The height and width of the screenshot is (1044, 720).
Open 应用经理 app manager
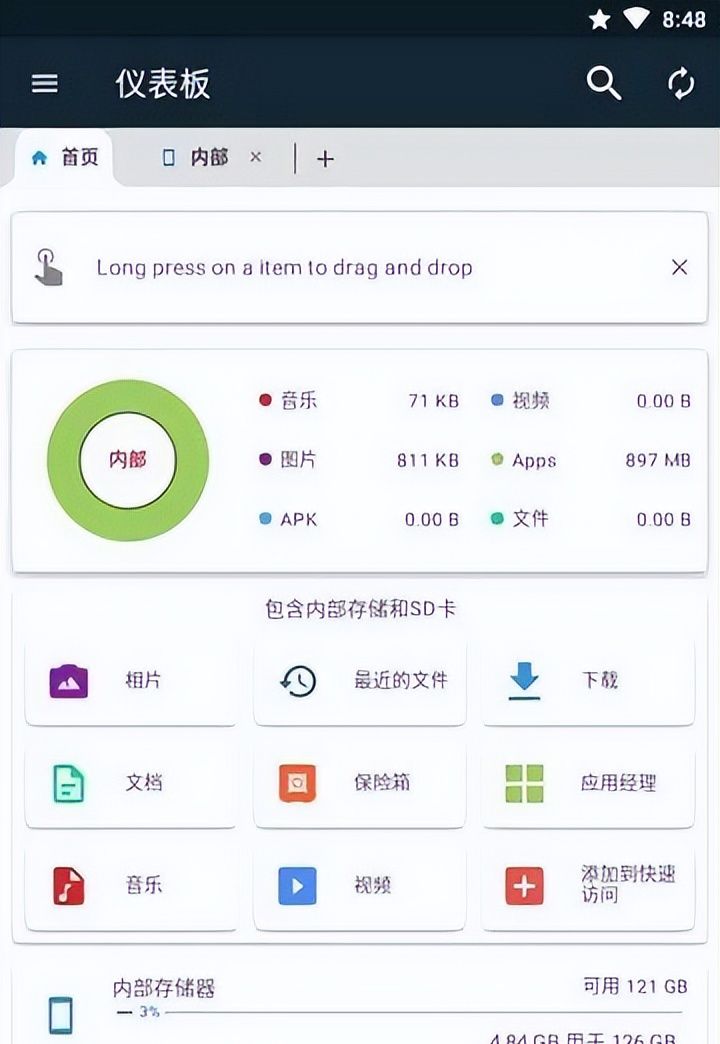[588, 784]
